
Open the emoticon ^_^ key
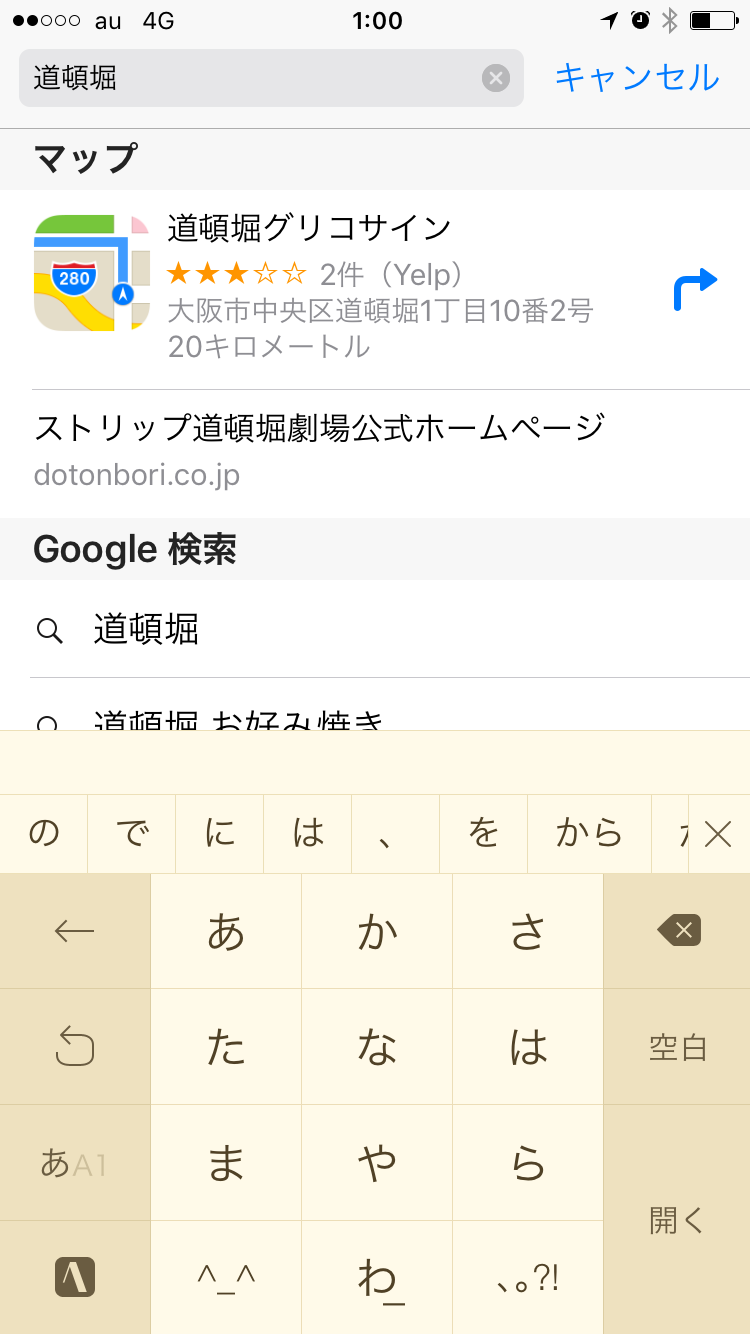pyautogui.click(x=226, y=1278)
